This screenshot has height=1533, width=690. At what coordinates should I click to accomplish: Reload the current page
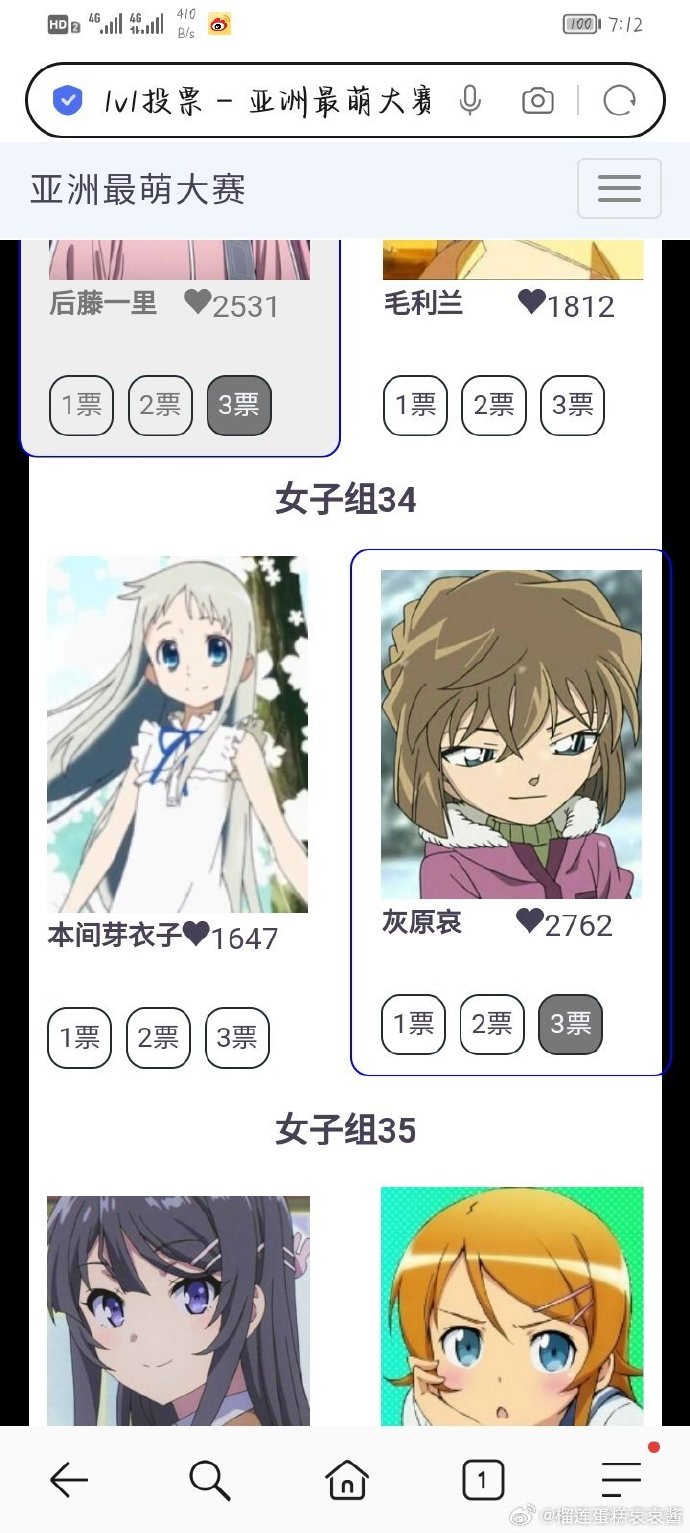620,101
